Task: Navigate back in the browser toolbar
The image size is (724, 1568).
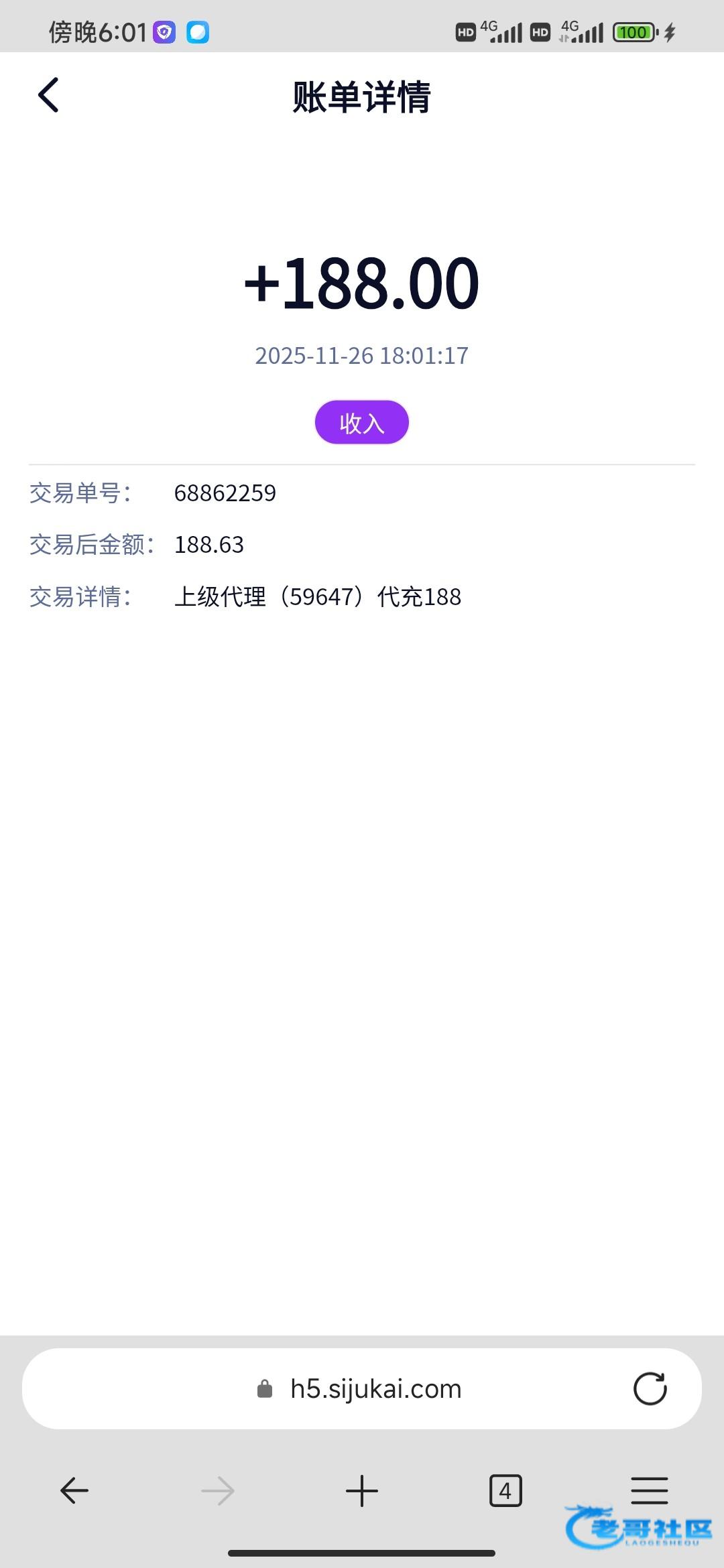Action: tap(74, 1491)
